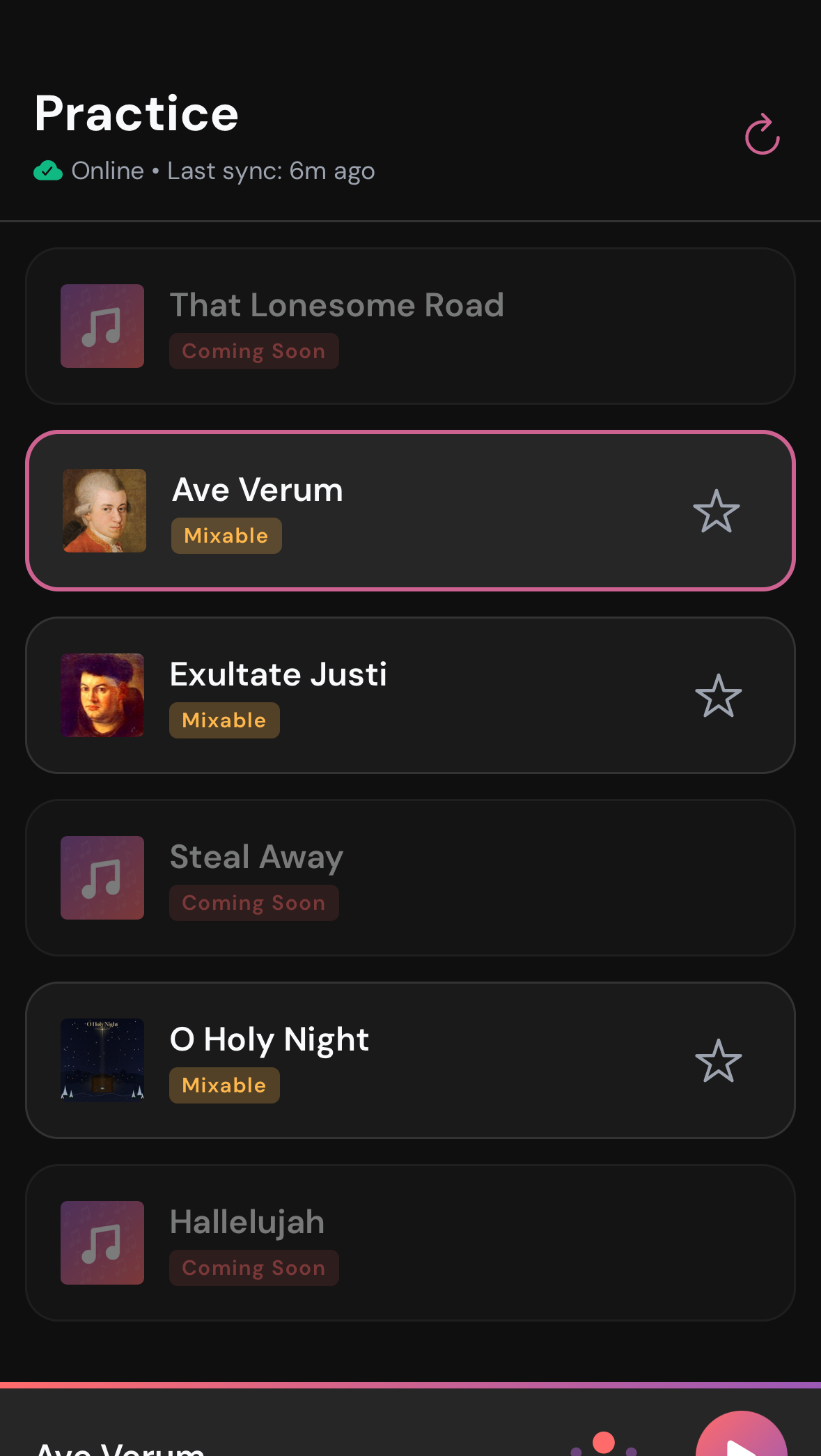Tap the Coming Soon badge under Hallelujah
The image size is (821, 1456).
[x=253, y=1268]
